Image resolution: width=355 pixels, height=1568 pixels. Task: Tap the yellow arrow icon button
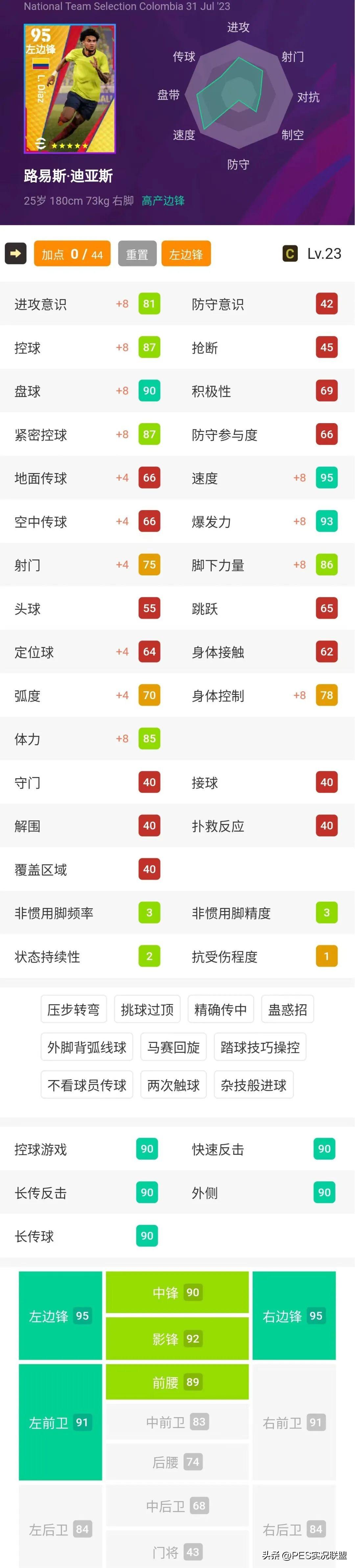tap(16, 253)
